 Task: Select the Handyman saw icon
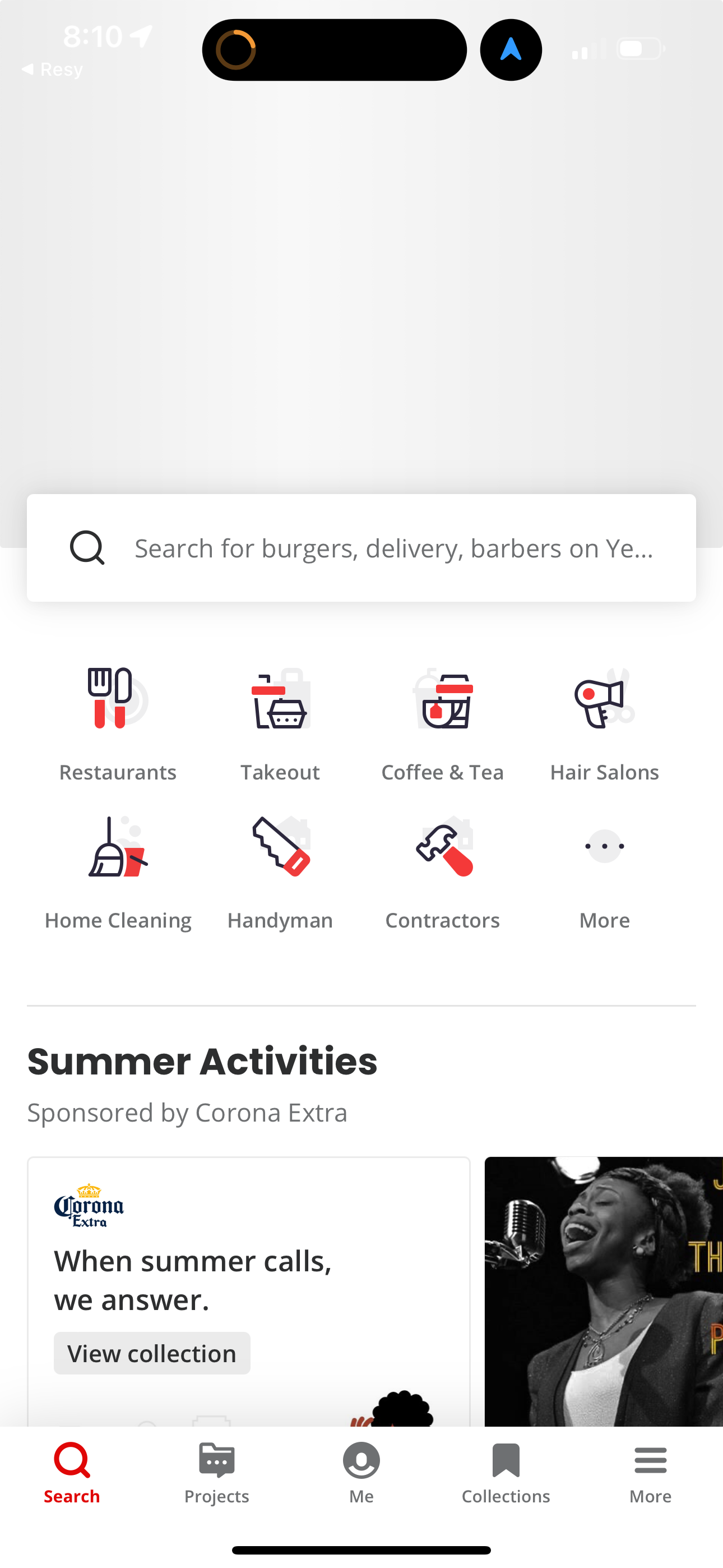tap(279, 846)
